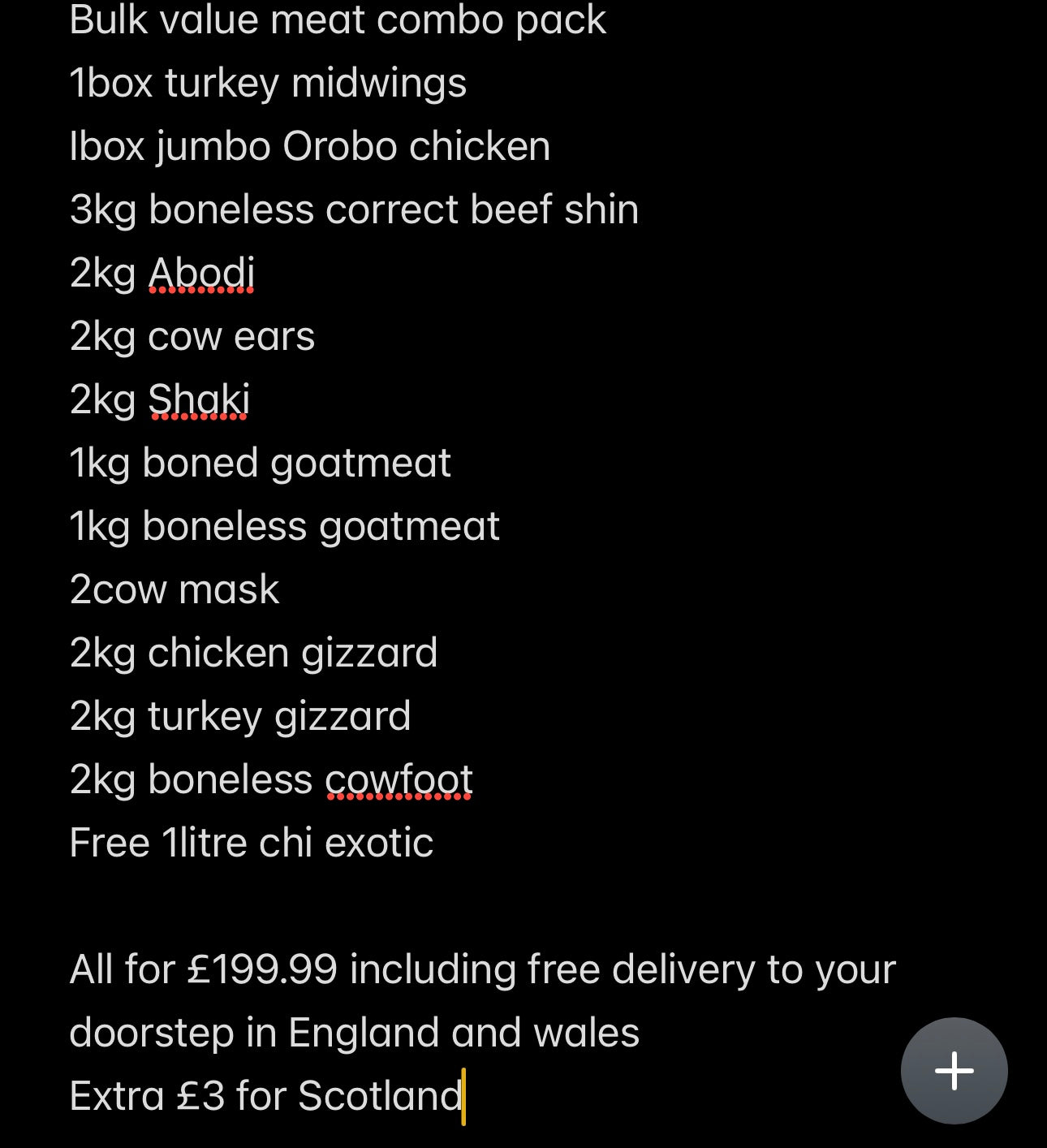Tap the floating plus action button
The height and width of the screenshot is (1148, 1047).
[953, 1072]
